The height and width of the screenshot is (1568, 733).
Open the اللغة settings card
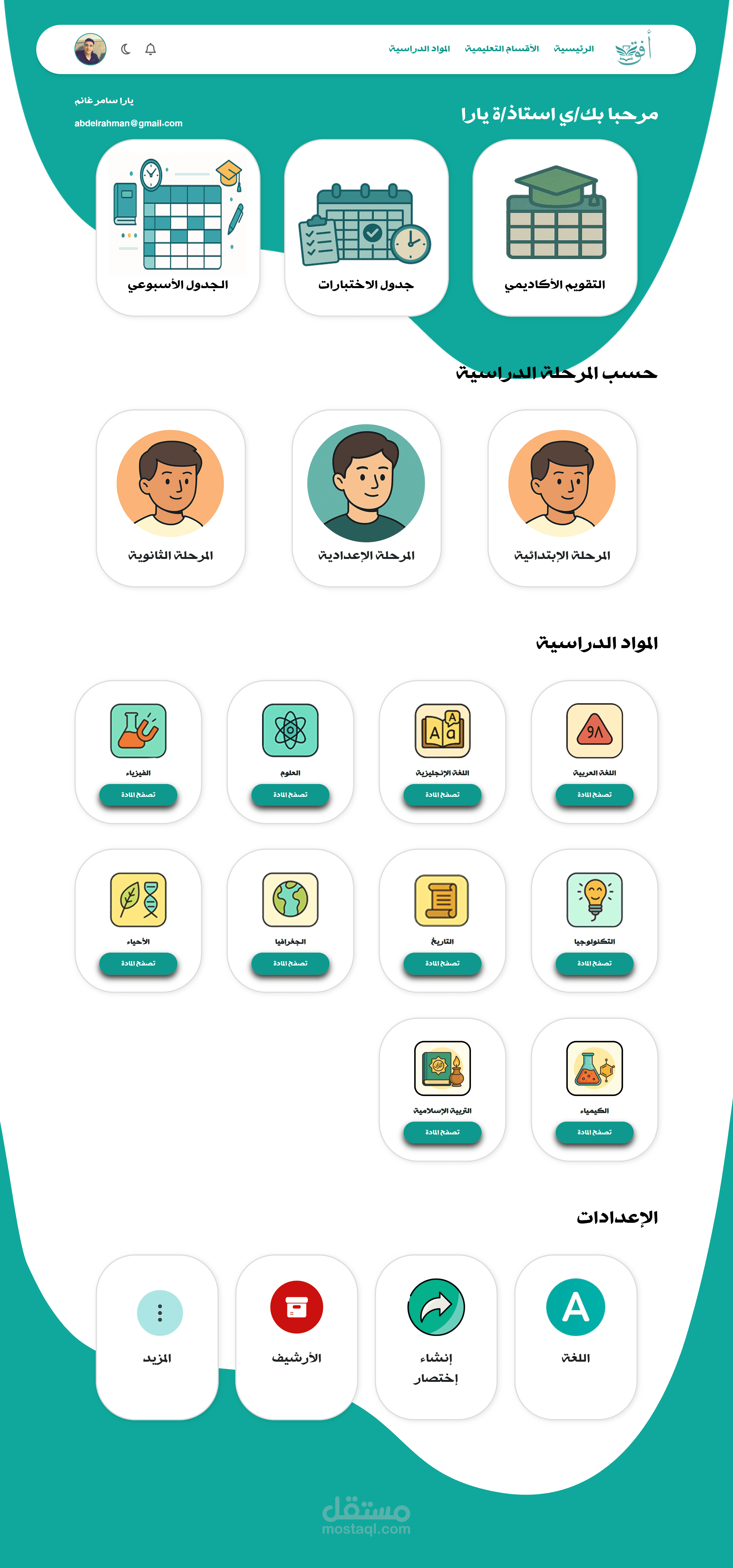click(x=575, y=1337)
